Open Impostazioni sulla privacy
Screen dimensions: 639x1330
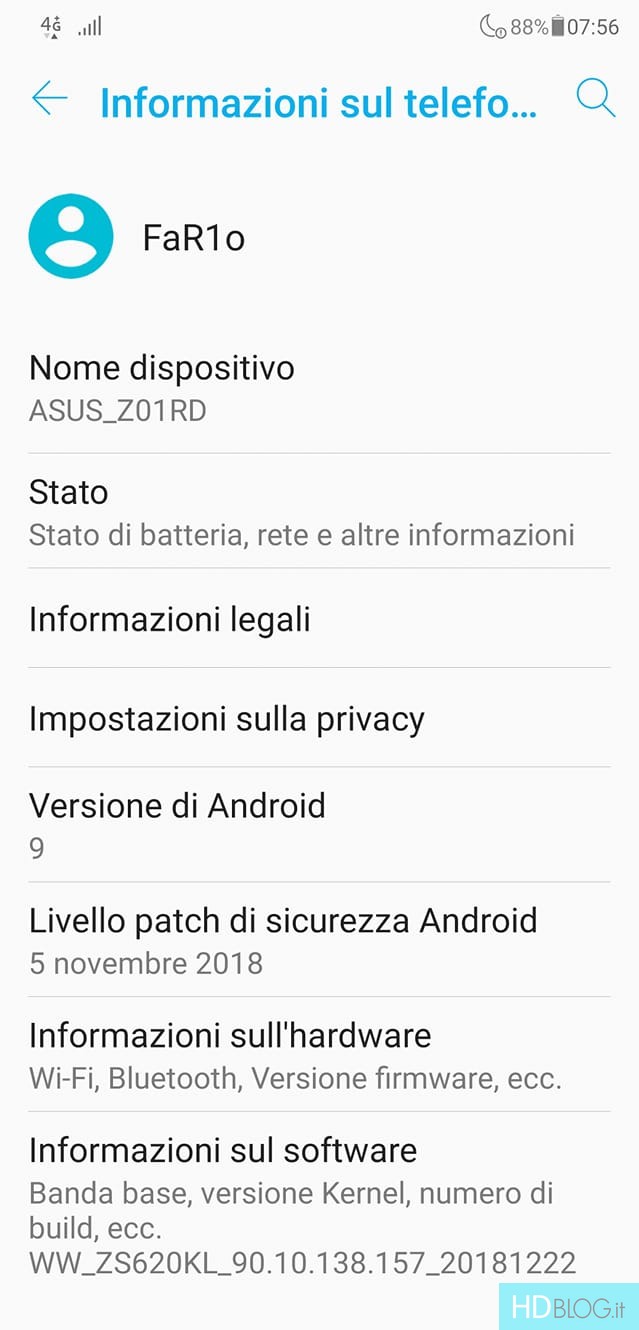pyautogui.click(x=319, y=718)
